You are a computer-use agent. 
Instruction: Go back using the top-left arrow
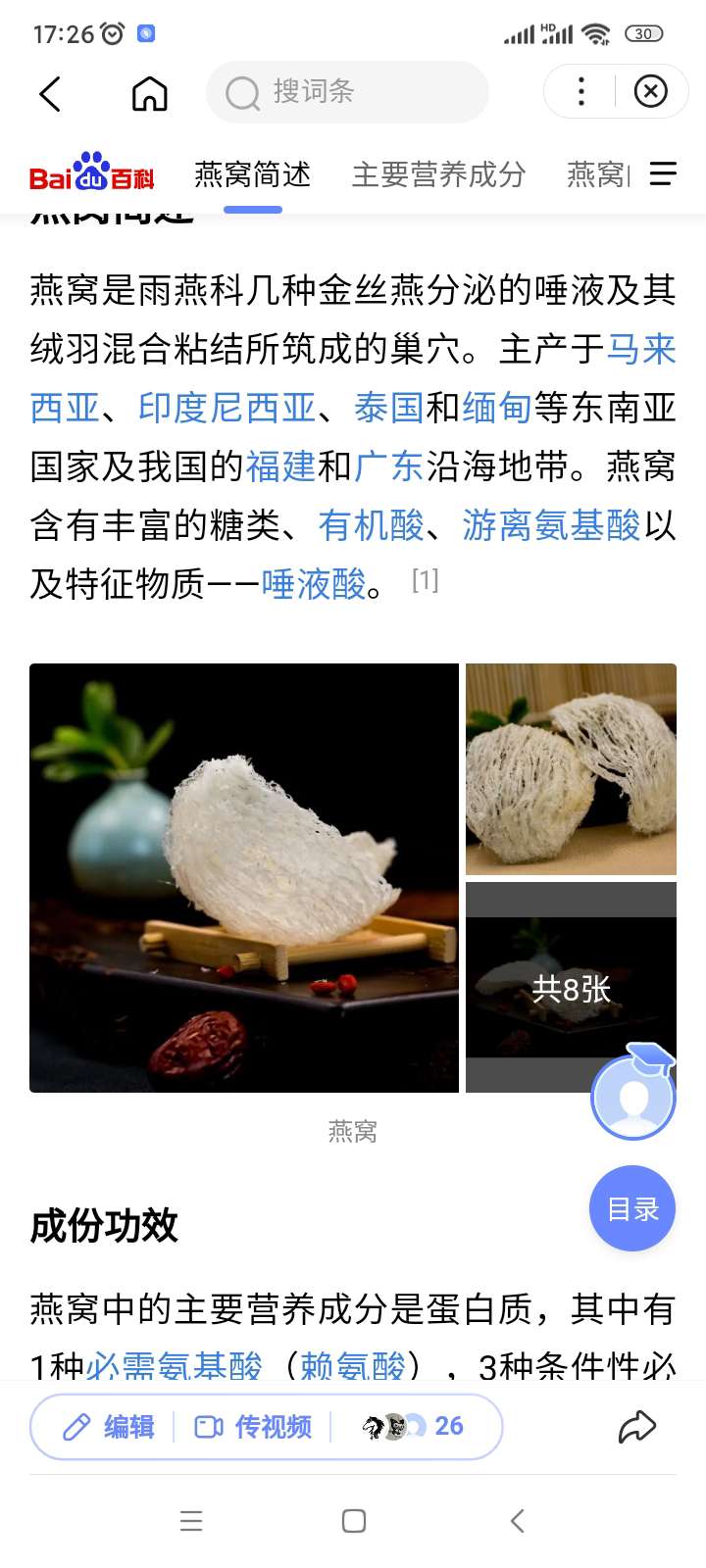click(x=51, y=94)
